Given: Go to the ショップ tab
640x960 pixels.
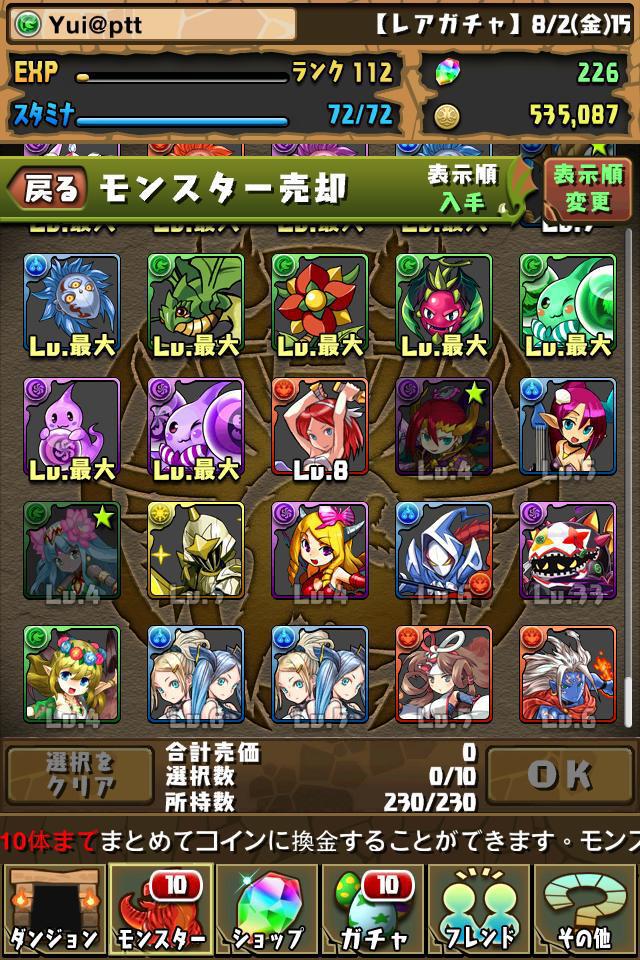Looking at the screenshot, I should [x=266, y=912].
